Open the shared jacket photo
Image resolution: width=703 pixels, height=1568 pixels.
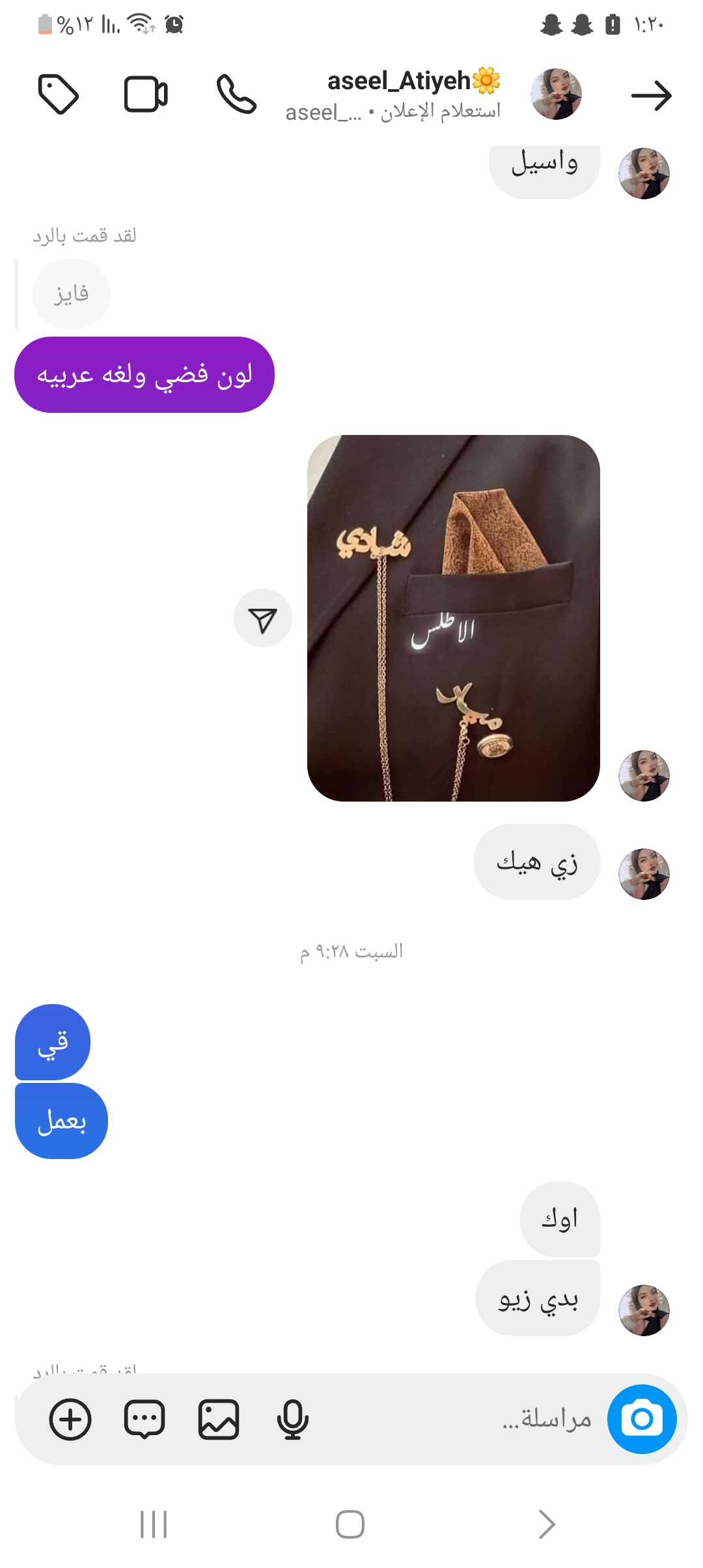(453, 617)
